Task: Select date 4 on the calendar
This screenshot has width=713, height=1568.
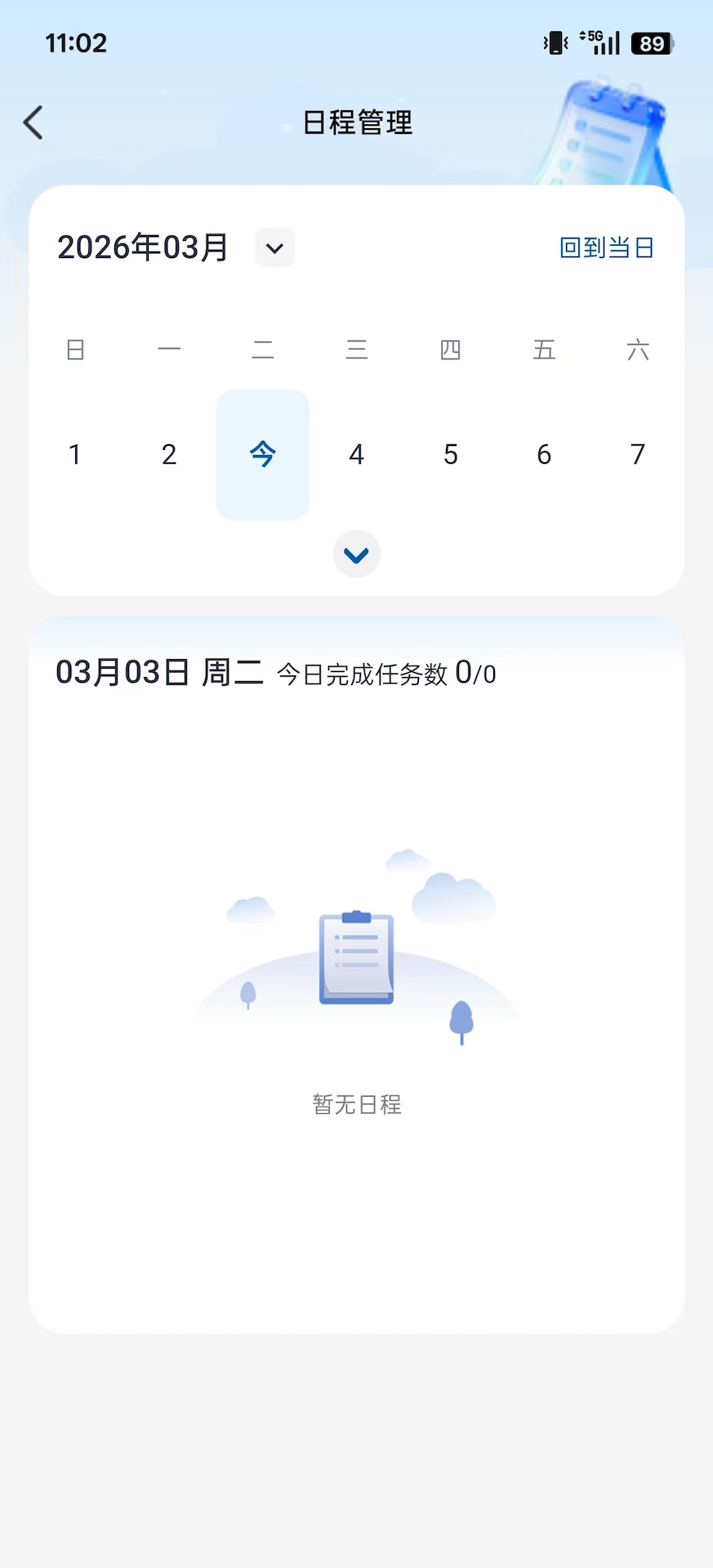Action: click(x=356, y=455)
